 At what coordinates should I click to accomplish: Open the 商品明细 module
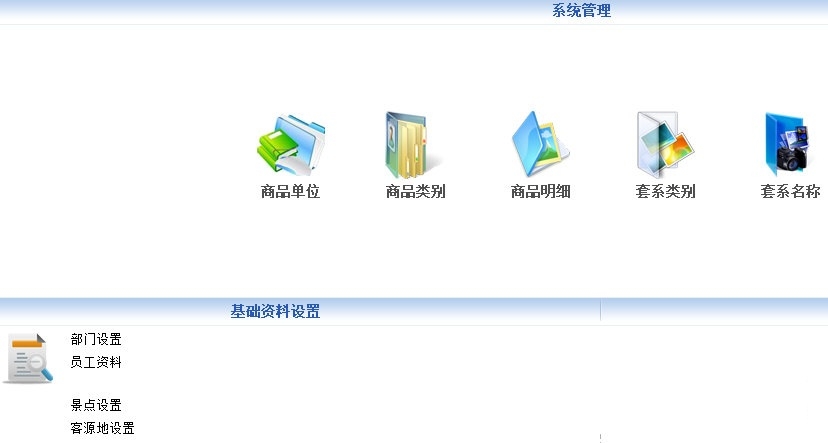(540, 146)
